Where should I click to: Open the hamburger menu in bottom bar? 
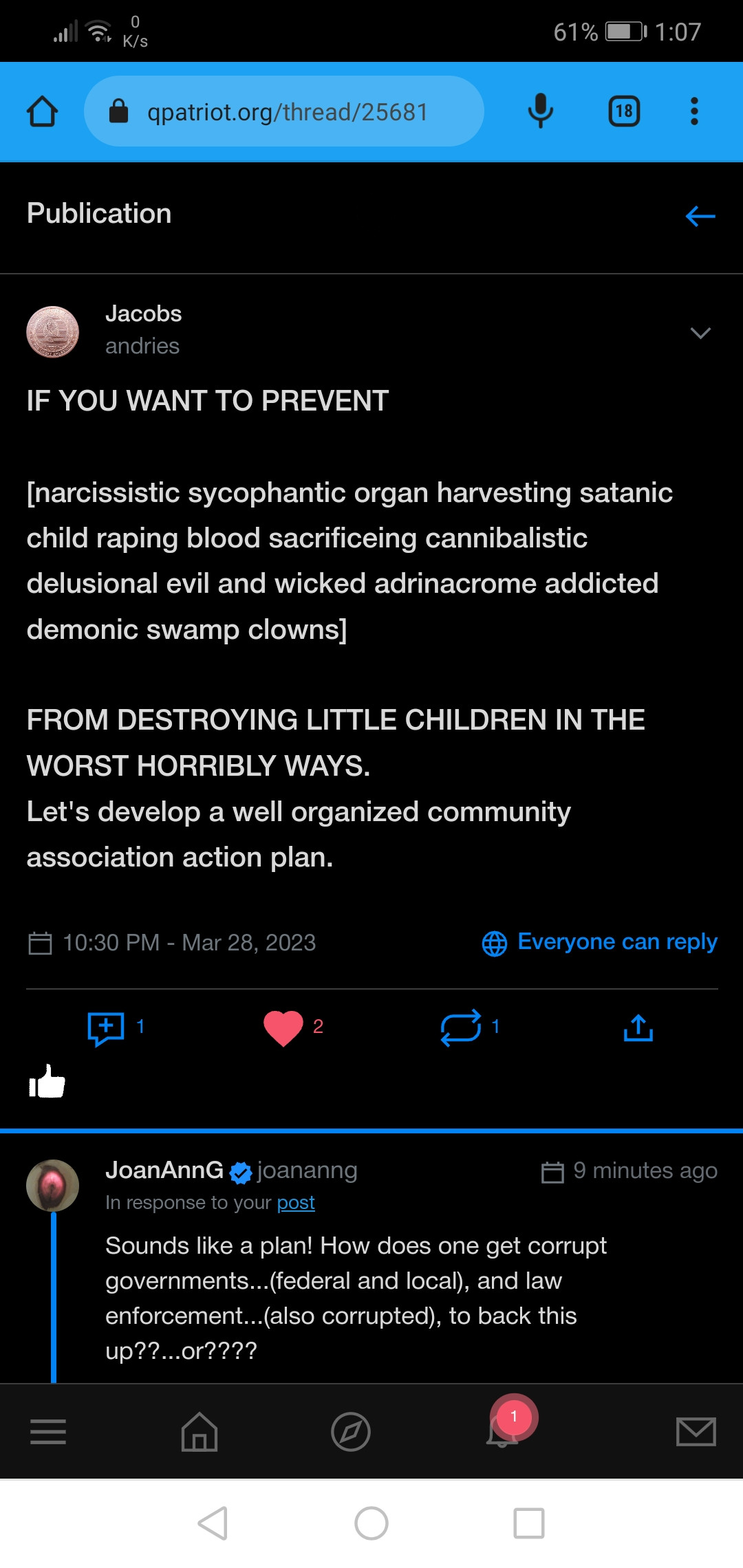pos(48,1432)
